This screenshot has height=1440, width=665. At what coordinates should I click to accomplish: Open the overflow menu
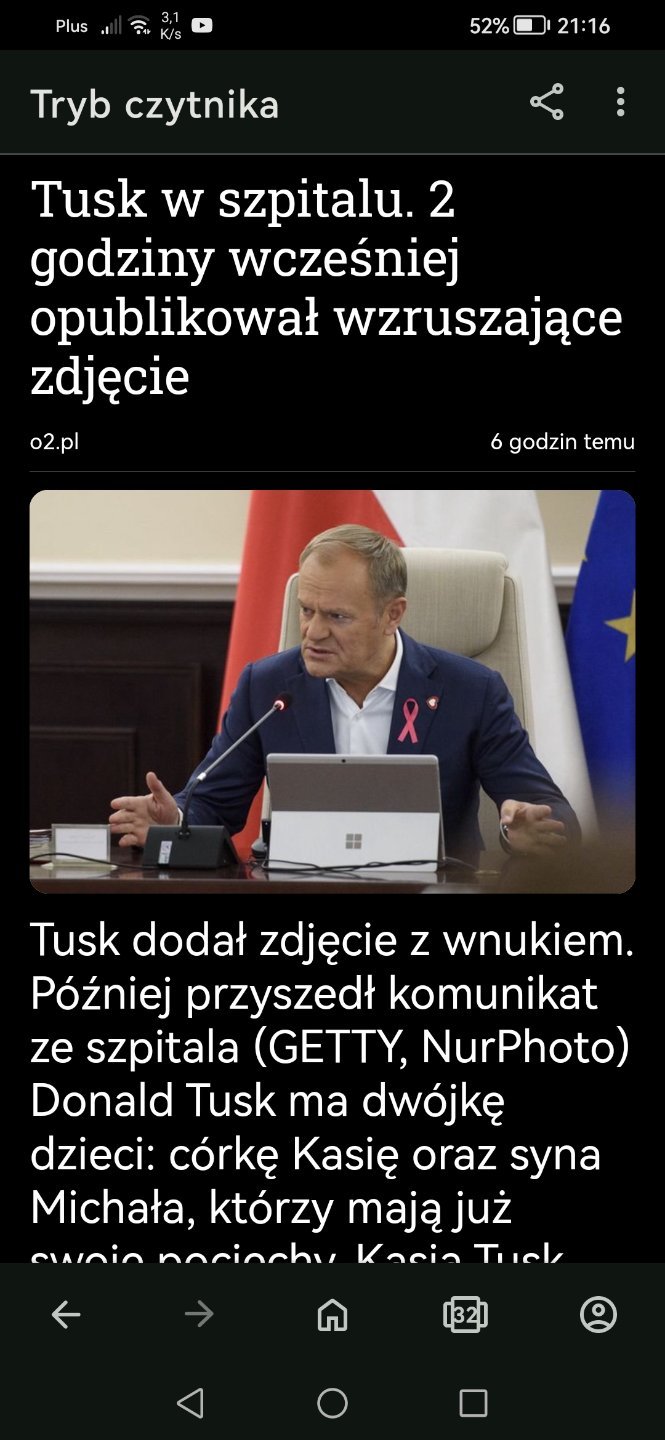coord(620,102)
